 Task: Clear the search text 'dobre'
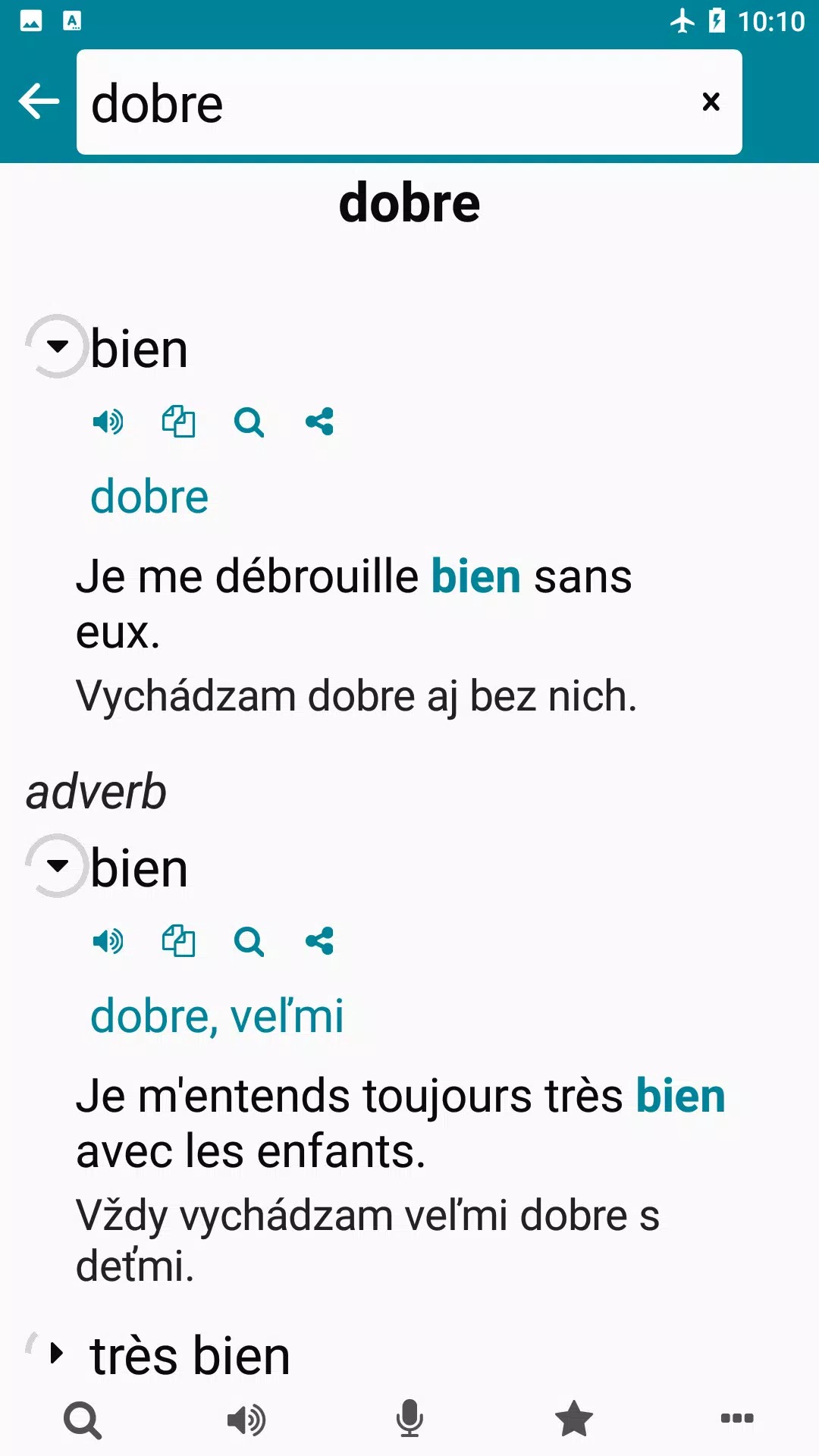[711, 102]
